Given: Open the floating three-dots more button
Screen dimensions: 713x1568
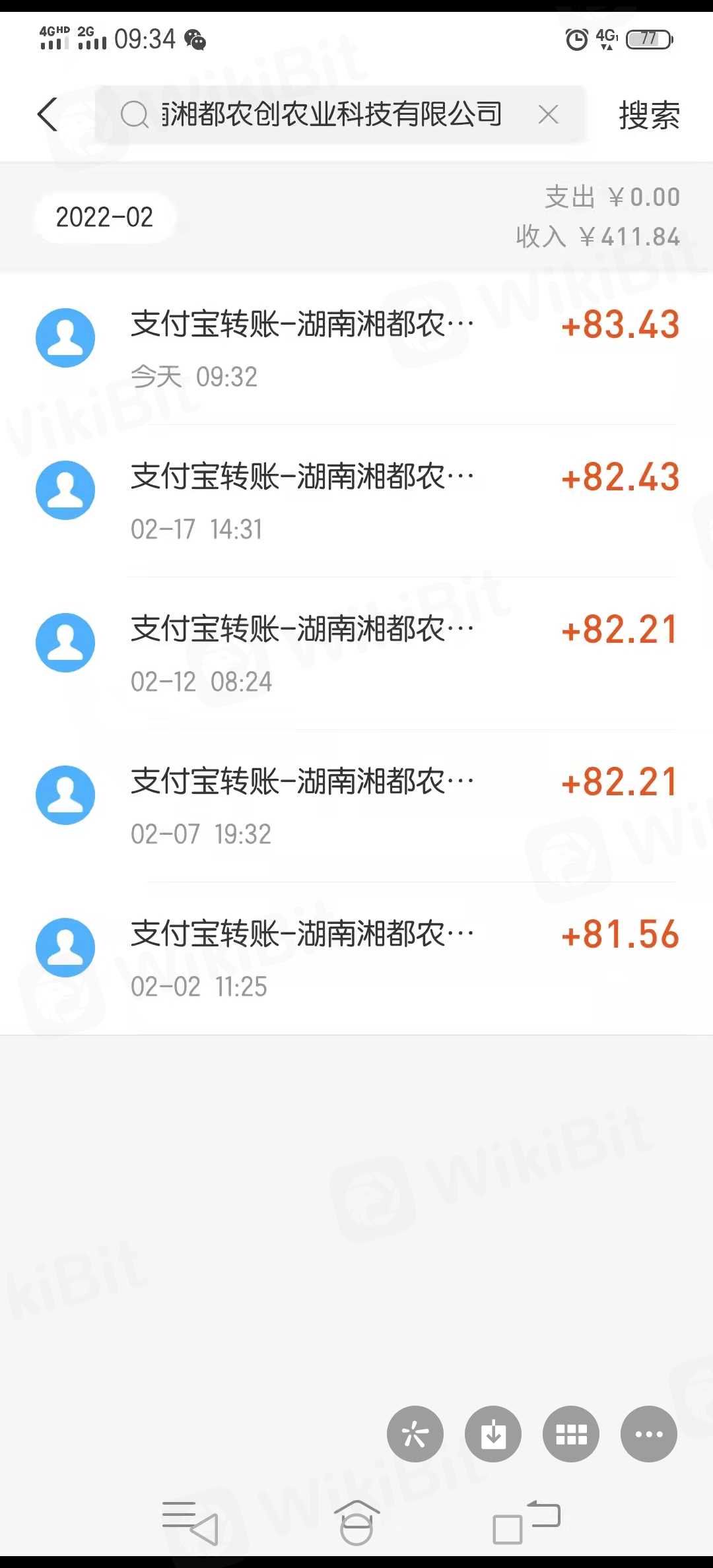Looking at the screenshot, I should [x=649, y=1433].
